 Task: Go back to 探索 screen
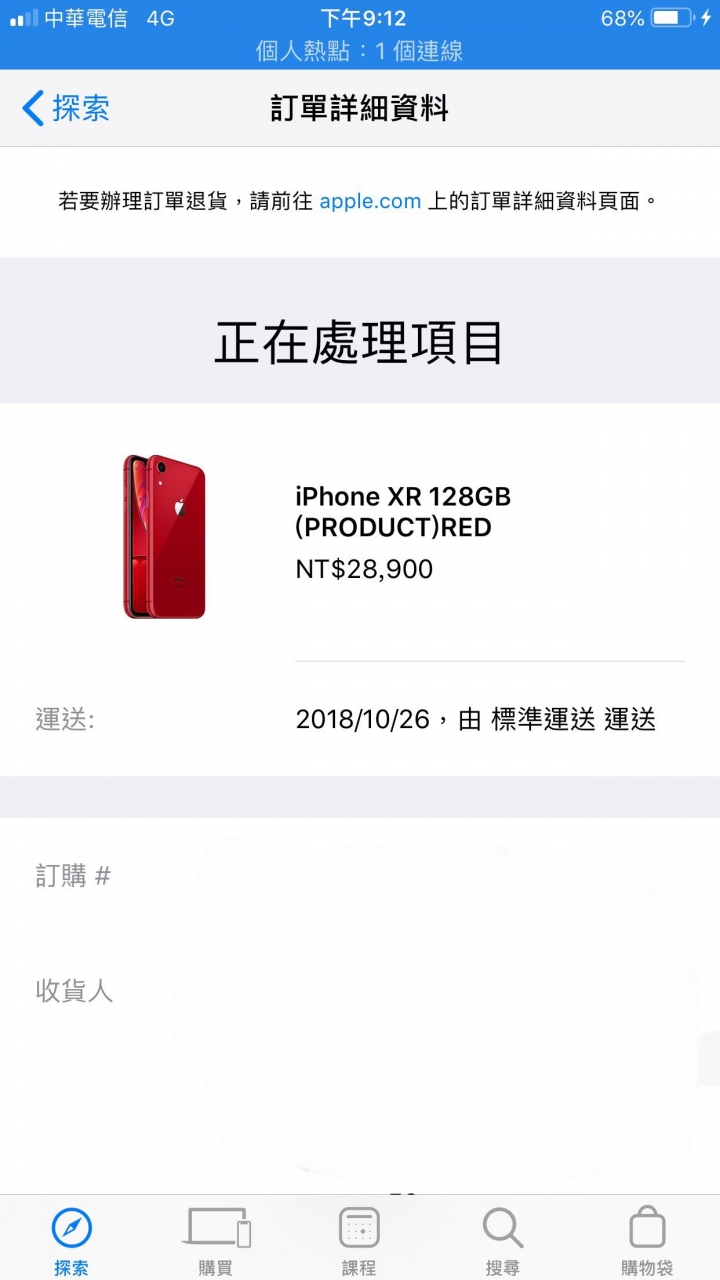pos(66,108)
